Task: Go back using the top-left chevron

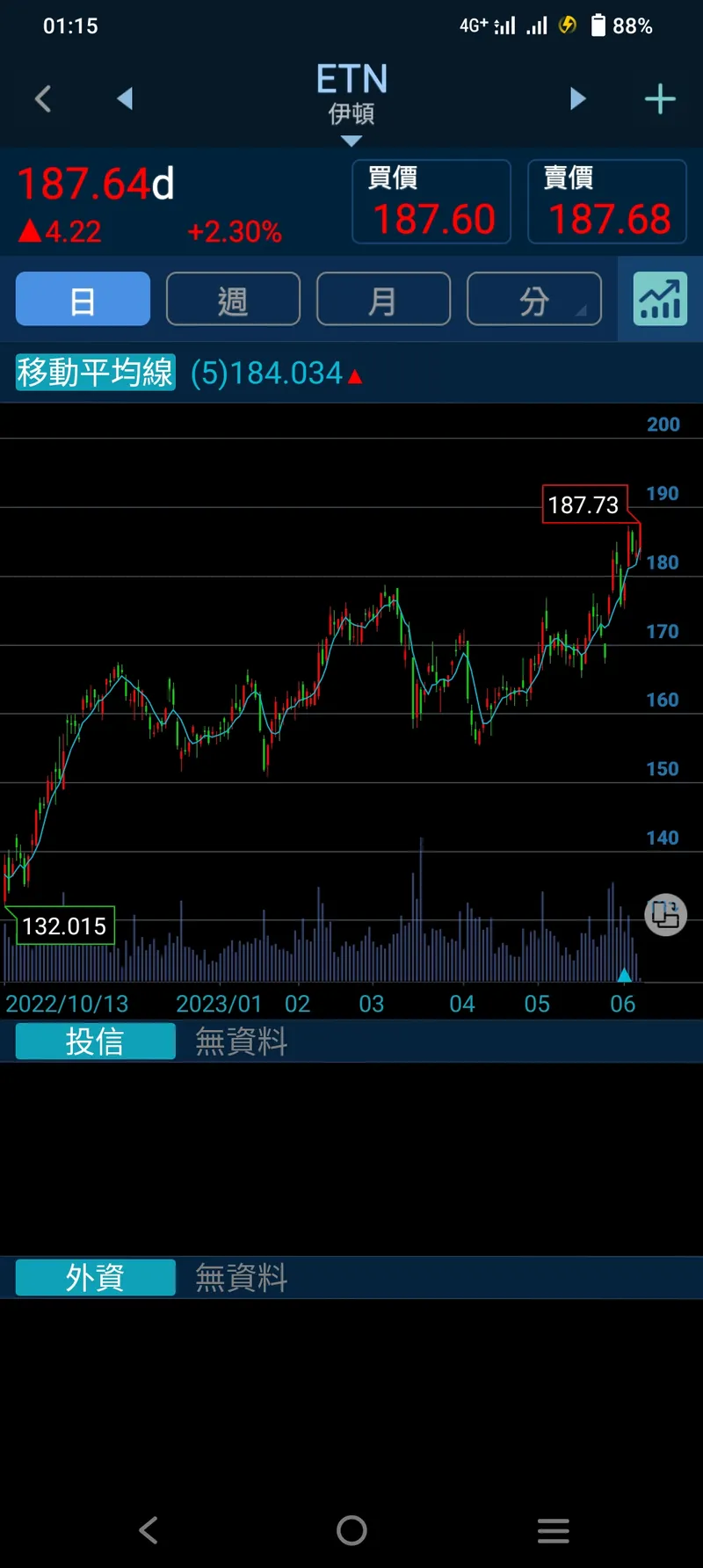Action: click(x=43, y=98)
